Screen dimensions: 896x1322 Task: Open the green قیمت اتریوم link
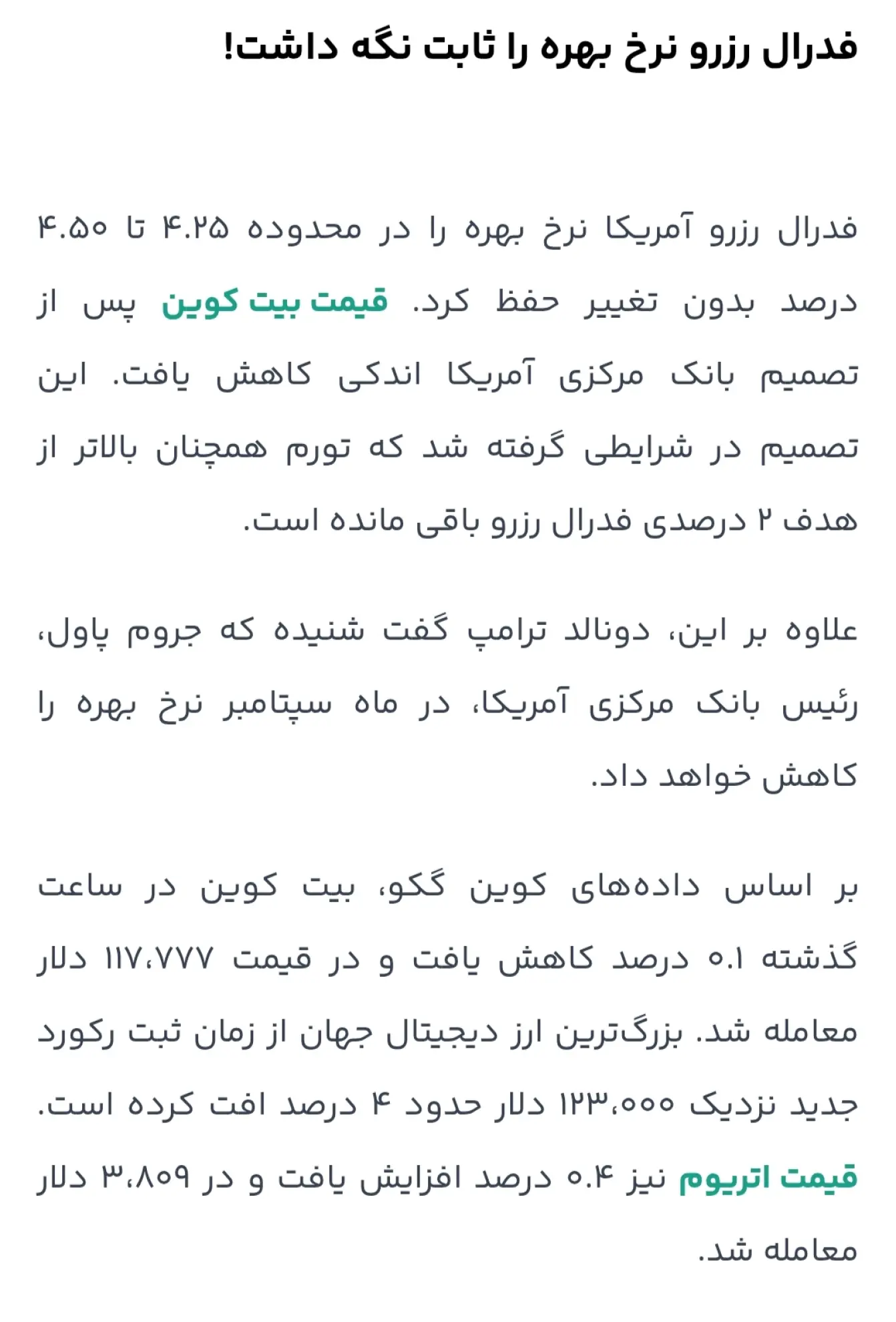(x=768, y=1178)
